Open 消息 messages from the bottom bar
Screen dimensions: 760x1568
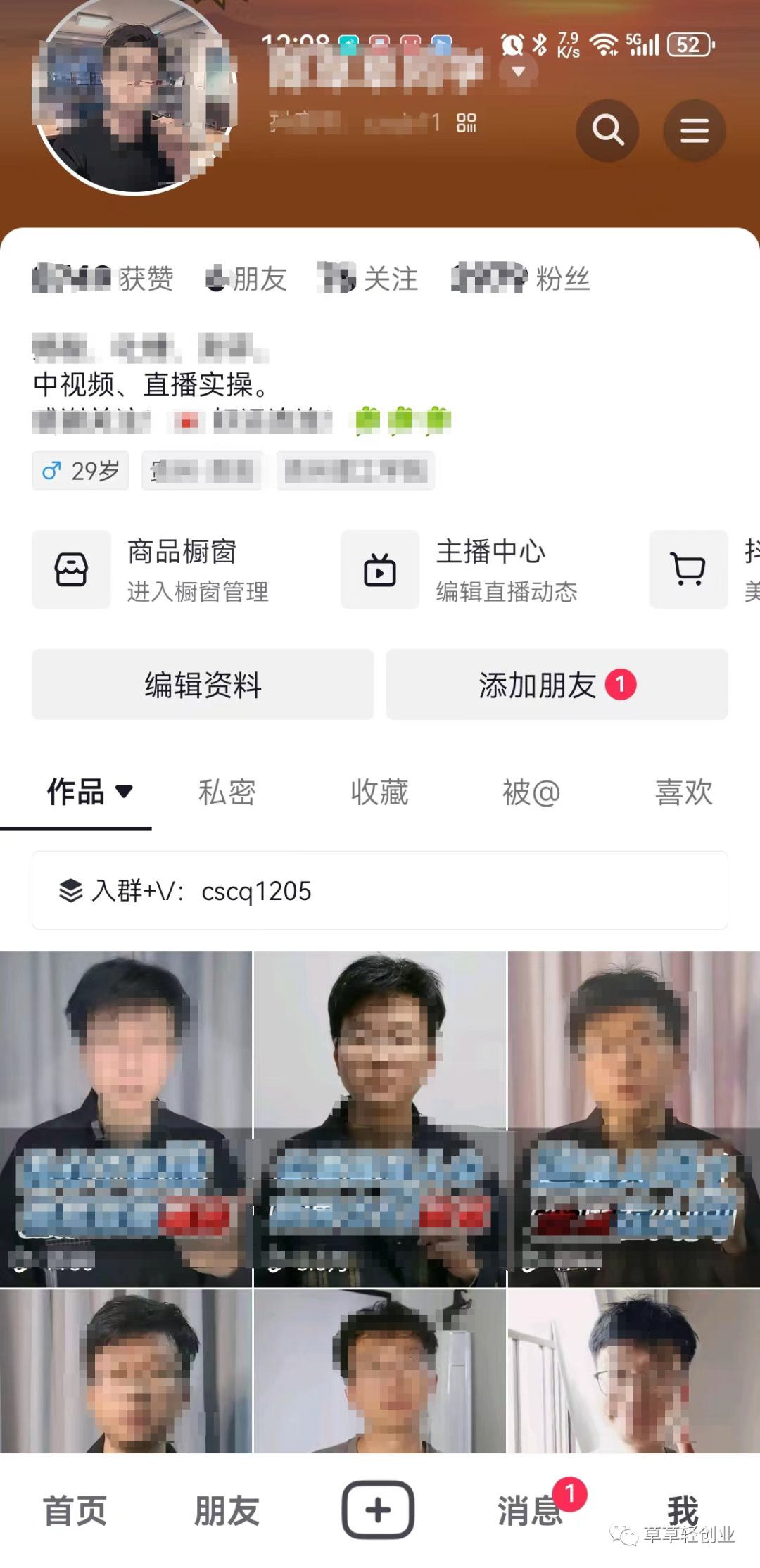pyautogui.click(x=530, y=1510)
